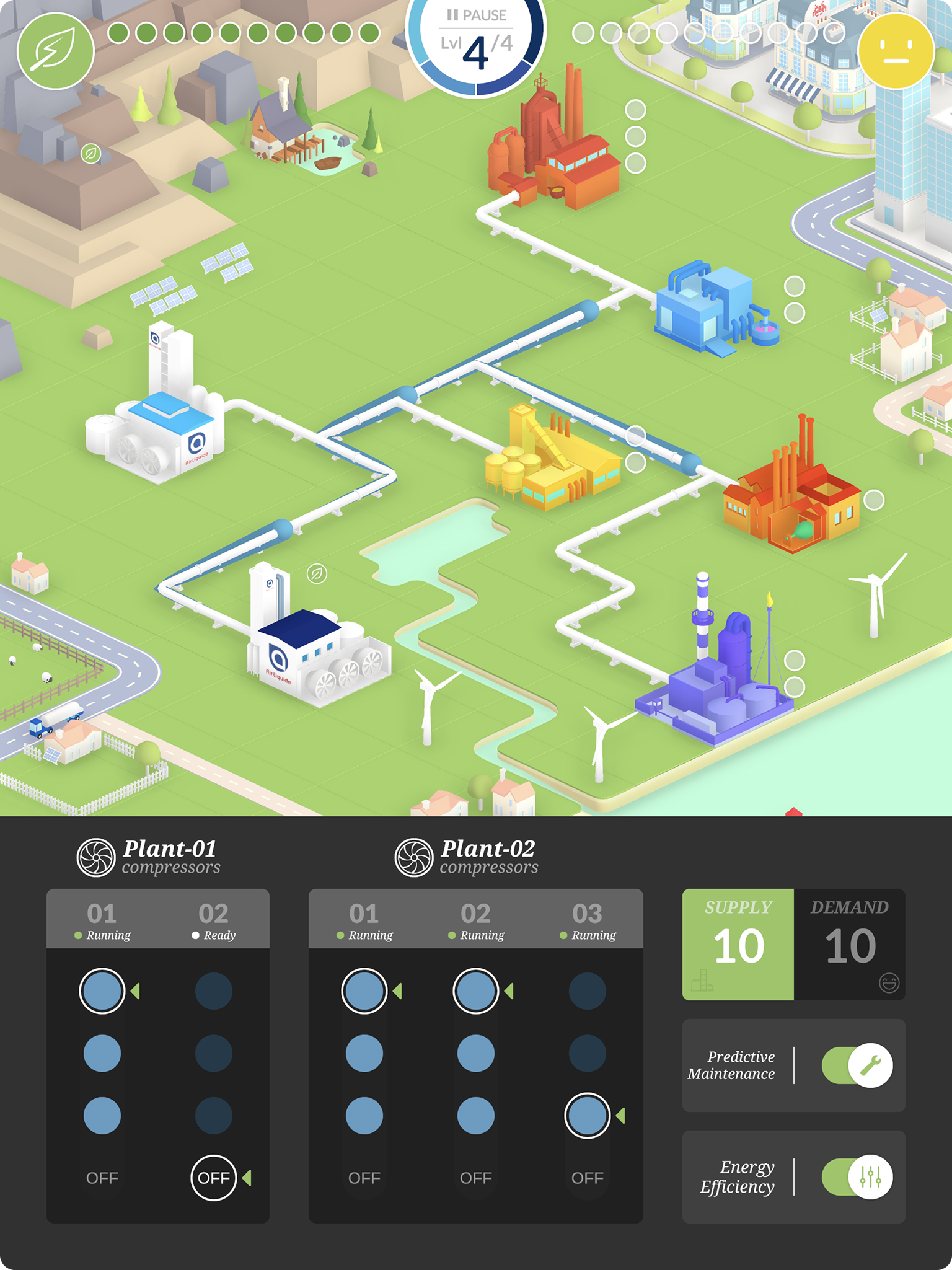The width and height of the screenshot is (952, 1270).
Task: Set Plant-01 compressor 02 to top level
Action: click(214, 990)
